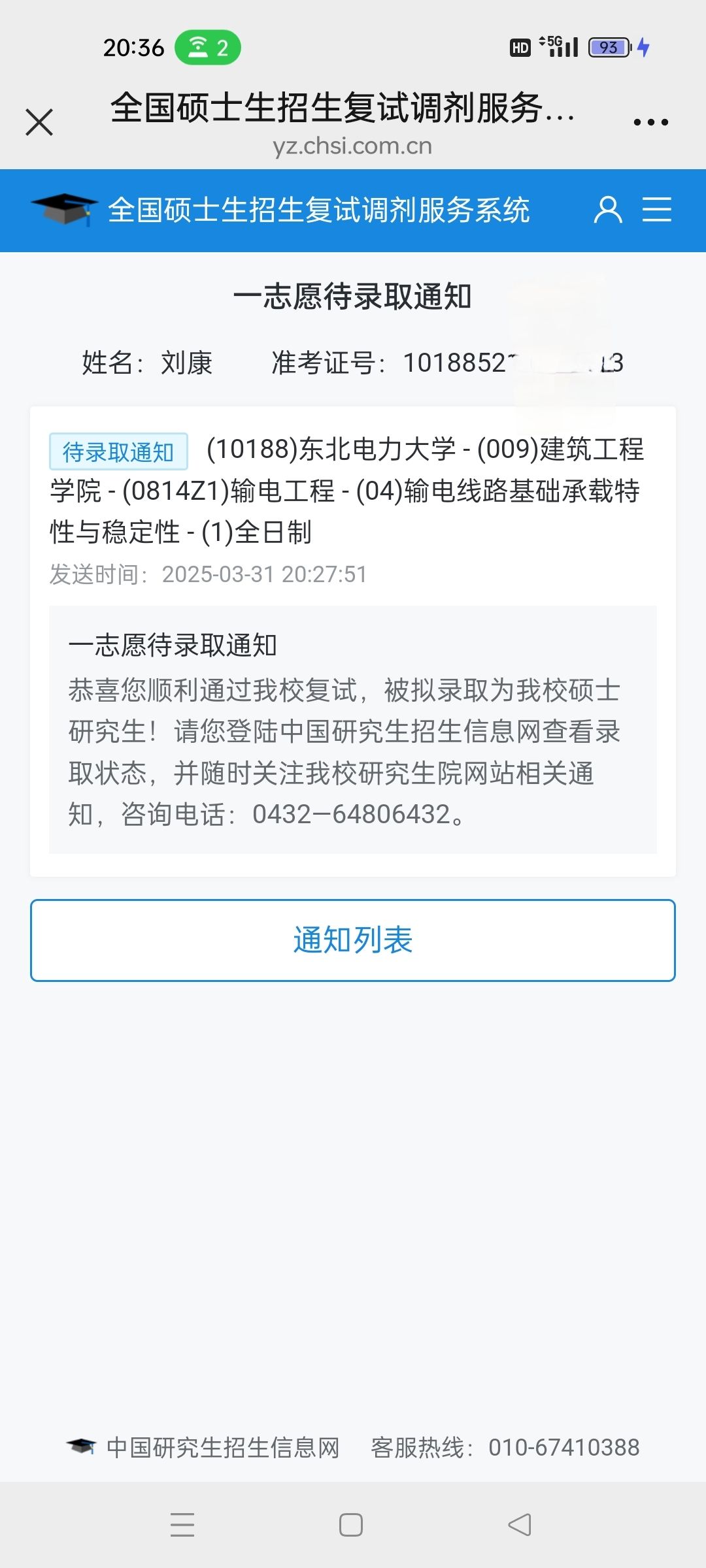Viewport: 706px width, 1568px height.
Task: Open the hamburger navigation menu
Action: pyautogui.click(x=656, y=210)
